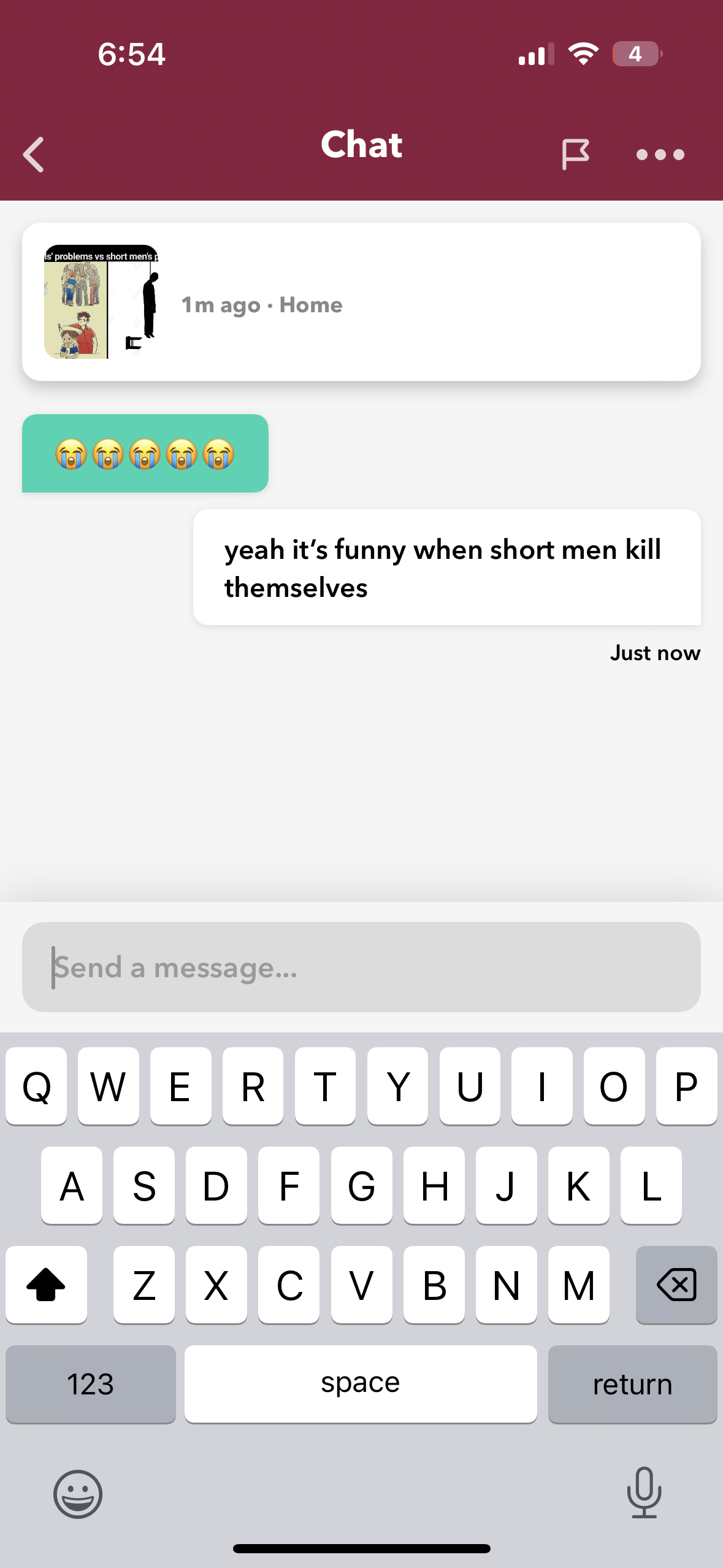Open the original post card from Home
Viewport: 723px width, 1568px height.
point(361,302)
